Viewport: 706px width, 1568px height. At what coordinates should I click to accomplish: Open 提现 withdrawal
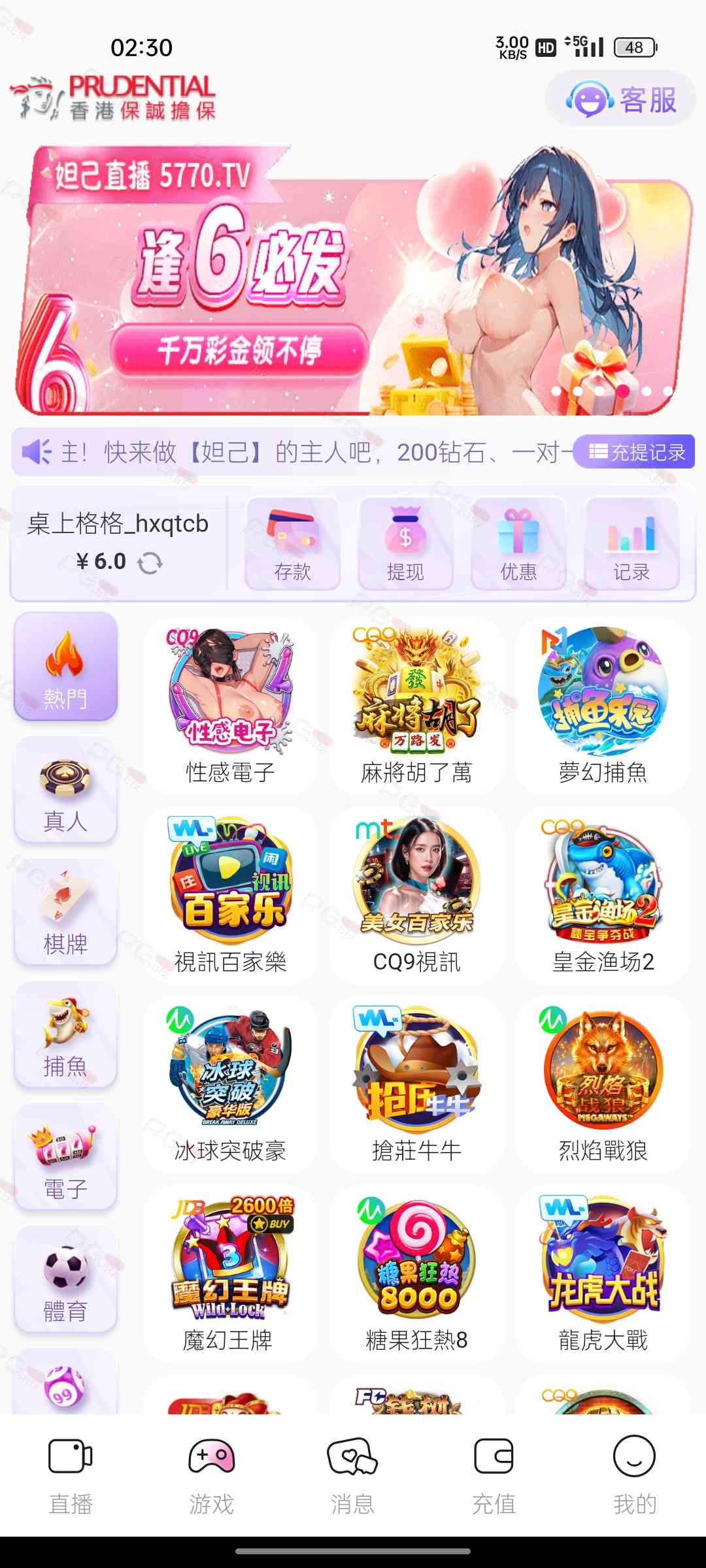[405, 544]
